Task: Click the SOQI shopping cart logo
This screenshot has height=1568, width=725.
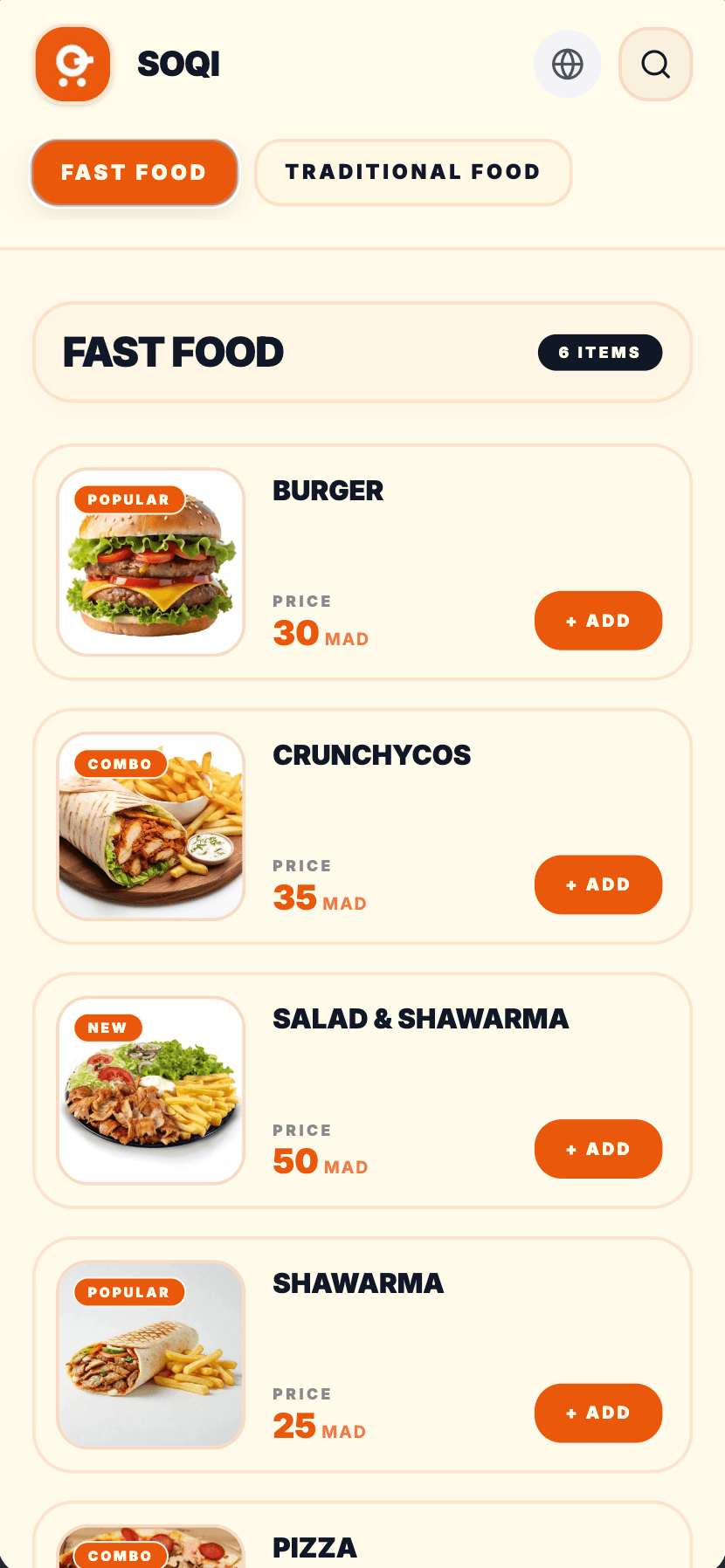Action: coord(72,64)
